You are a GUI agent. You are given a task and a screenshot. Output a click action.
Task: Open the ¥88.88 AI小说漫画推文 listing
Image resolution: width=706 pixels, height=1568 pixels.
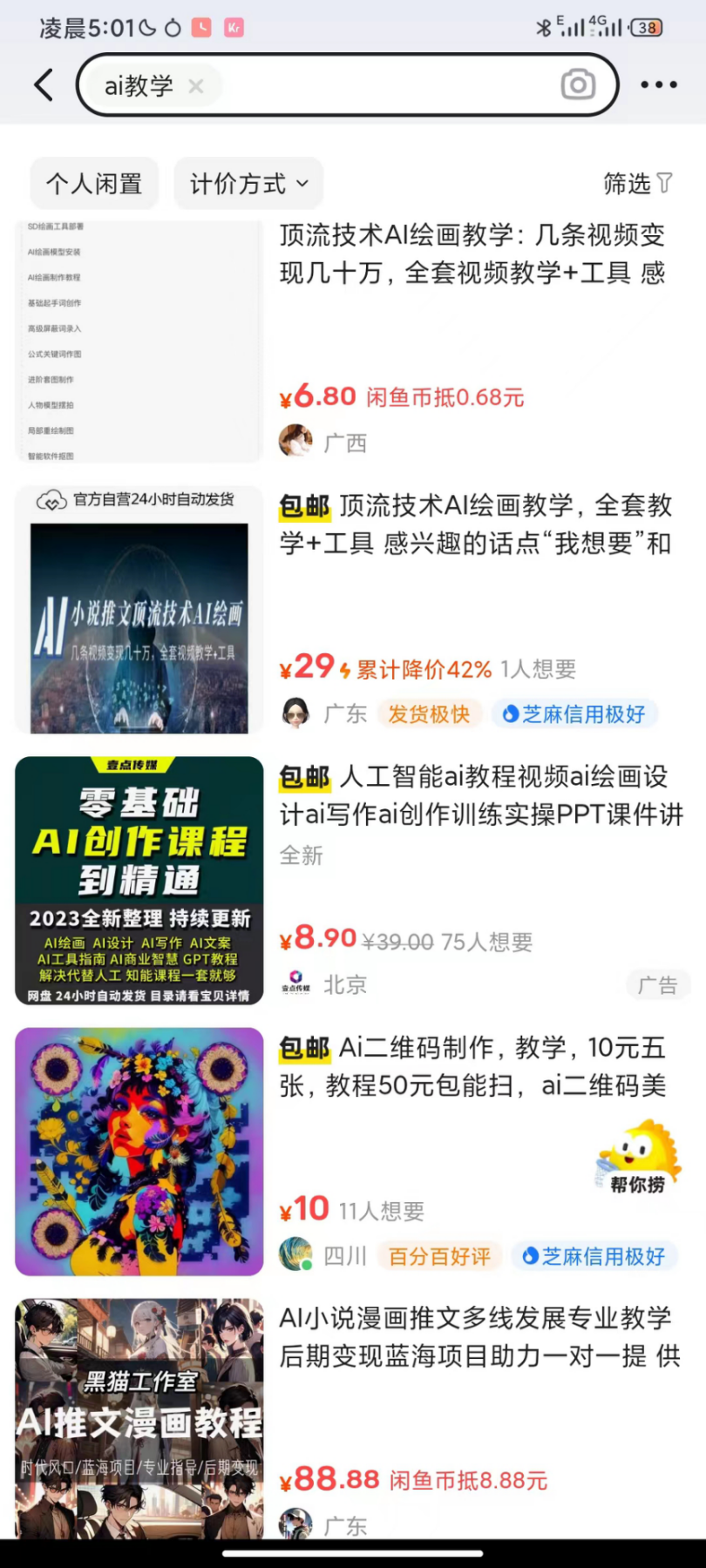click(475, 1336)
